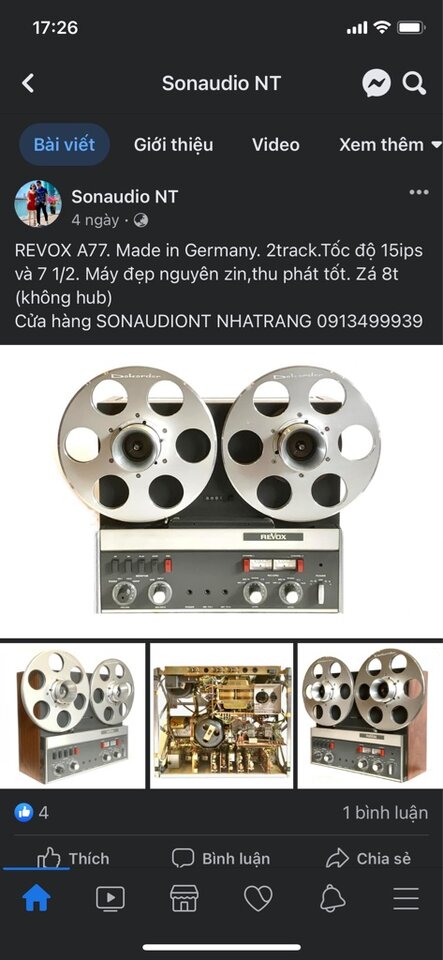Open Sonaudio NT profile picture
Viewport: 443px width, 960px height.
coord(38,204)
